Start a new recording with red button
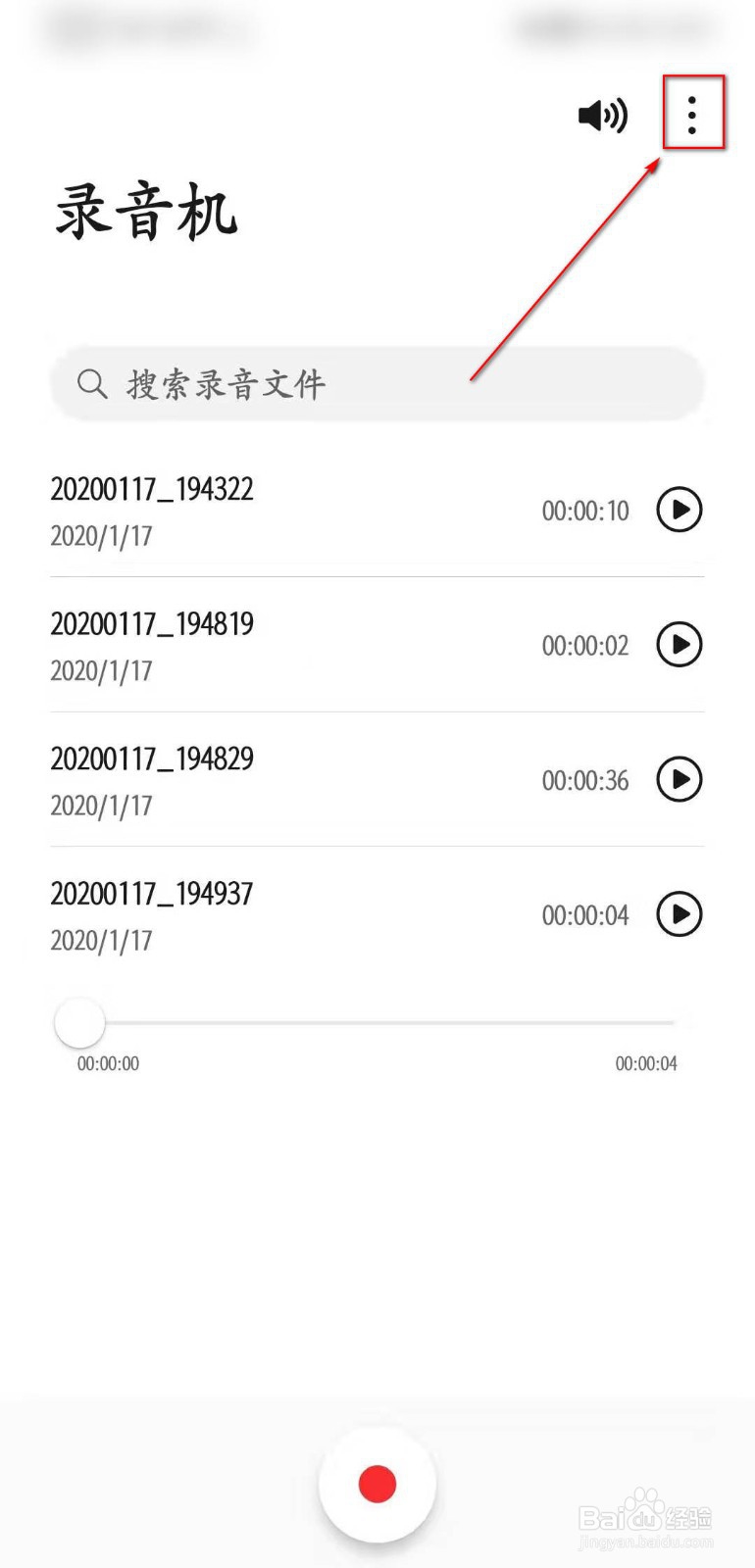 click(x=377, y=1484)
